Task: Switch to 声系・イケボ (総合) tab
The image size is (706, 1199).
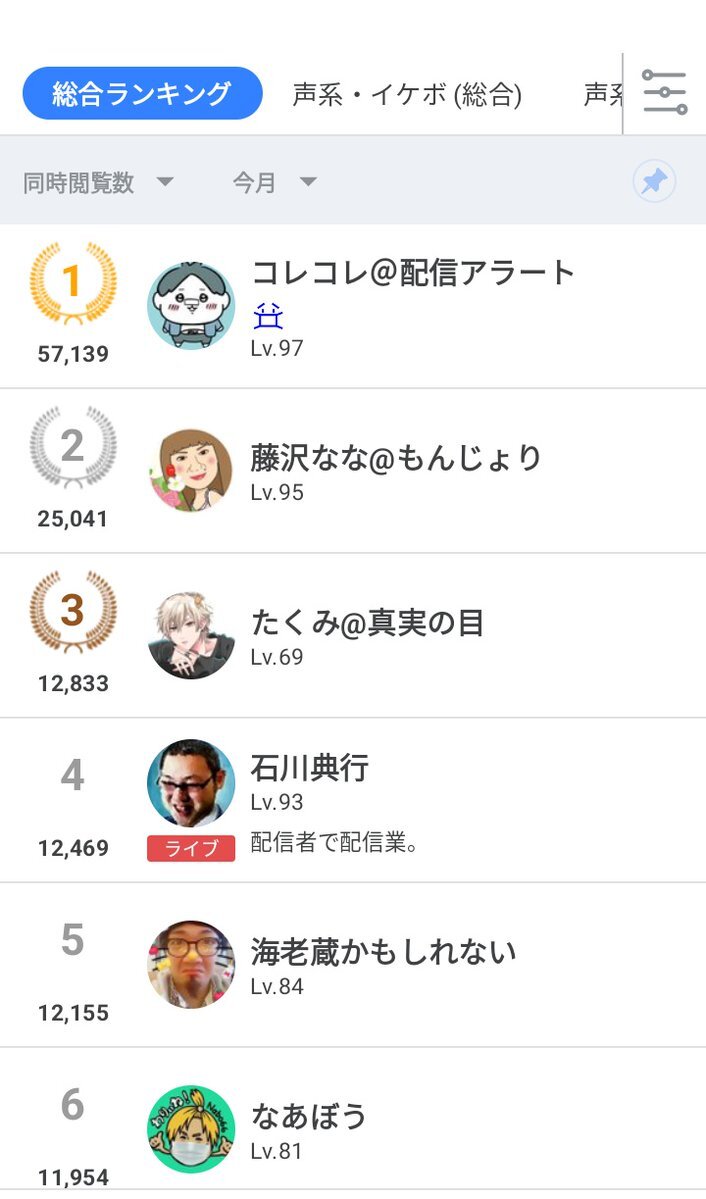Action: [x=407, y=95]
